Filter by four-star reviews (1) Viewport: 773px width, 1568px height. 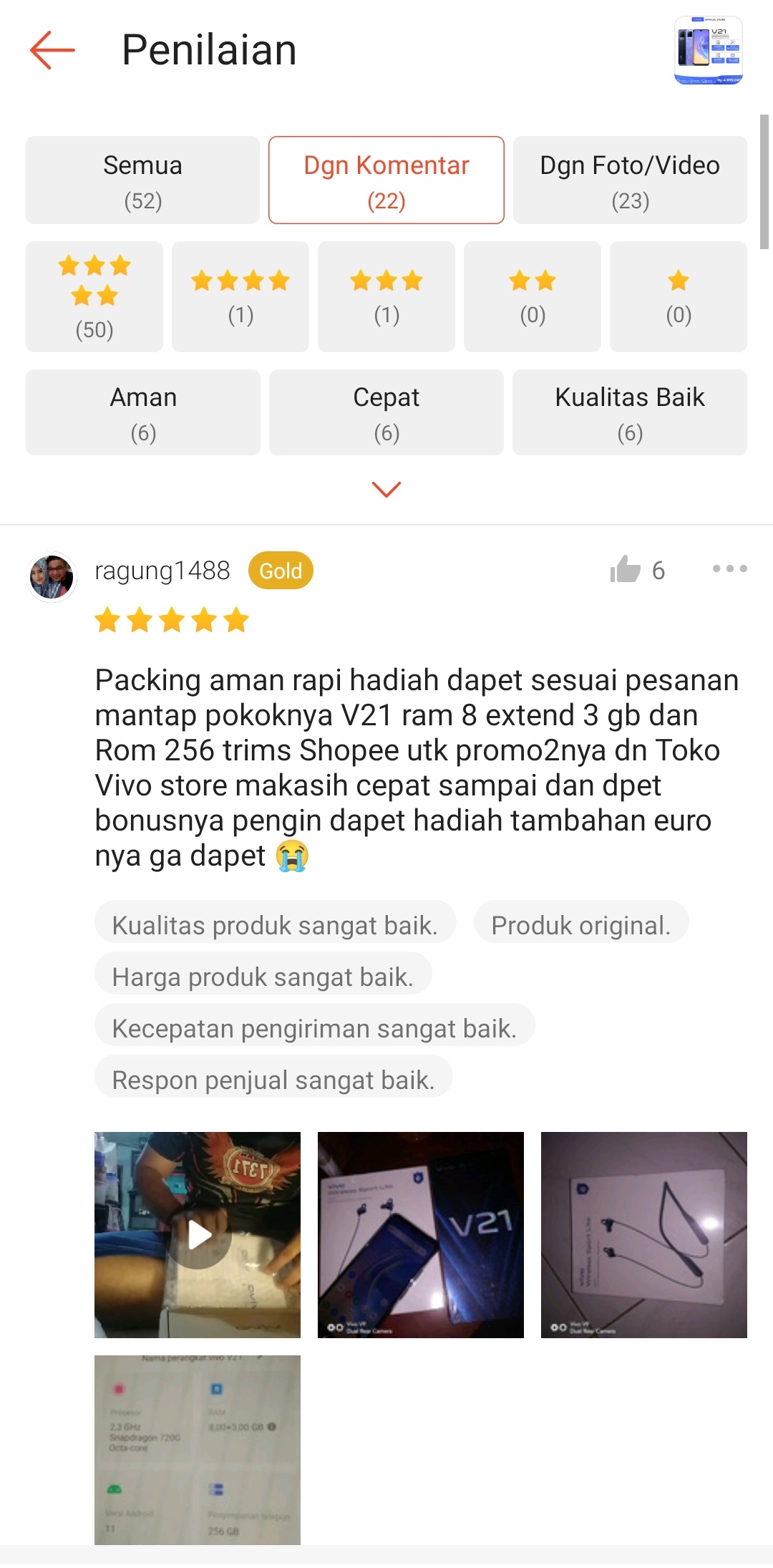240,296
